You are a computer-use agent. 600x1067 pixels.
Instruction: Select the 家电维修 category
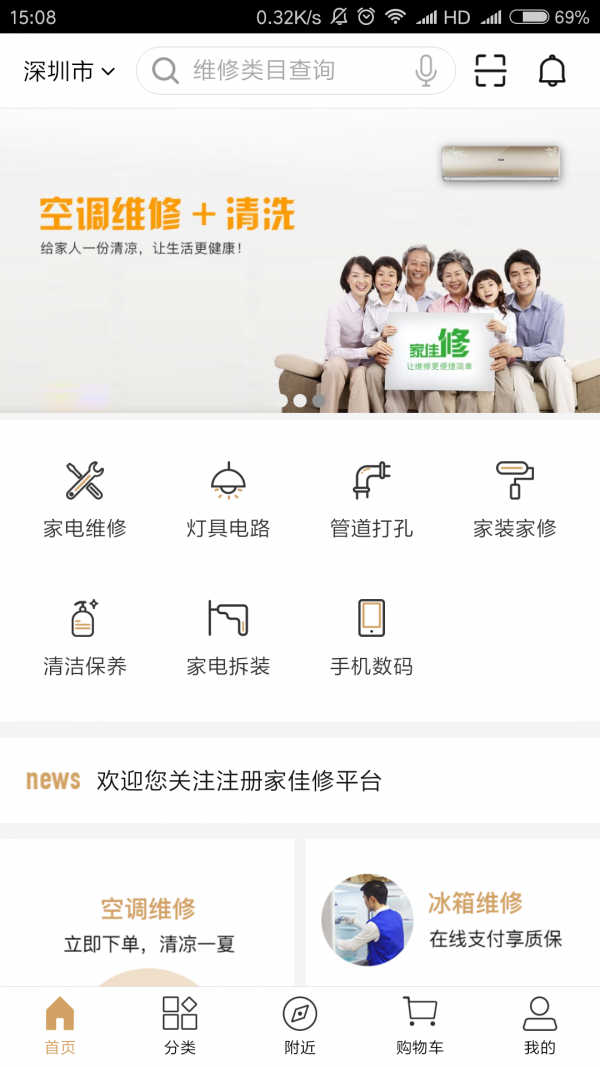pyautogui.click(x=85, y=499)
